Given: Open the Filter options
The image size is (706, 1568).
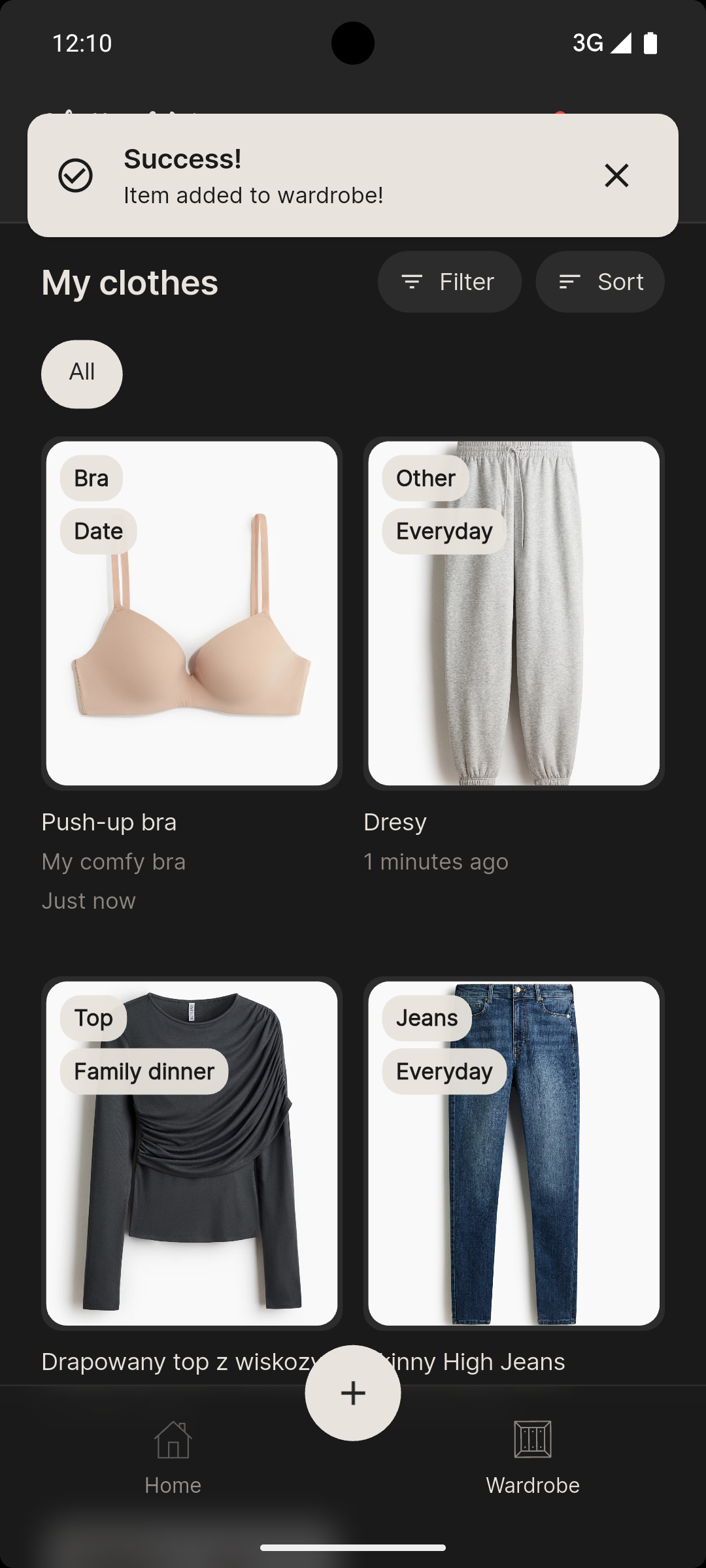Looking at the screenshot, I should (x=449, y=281).
